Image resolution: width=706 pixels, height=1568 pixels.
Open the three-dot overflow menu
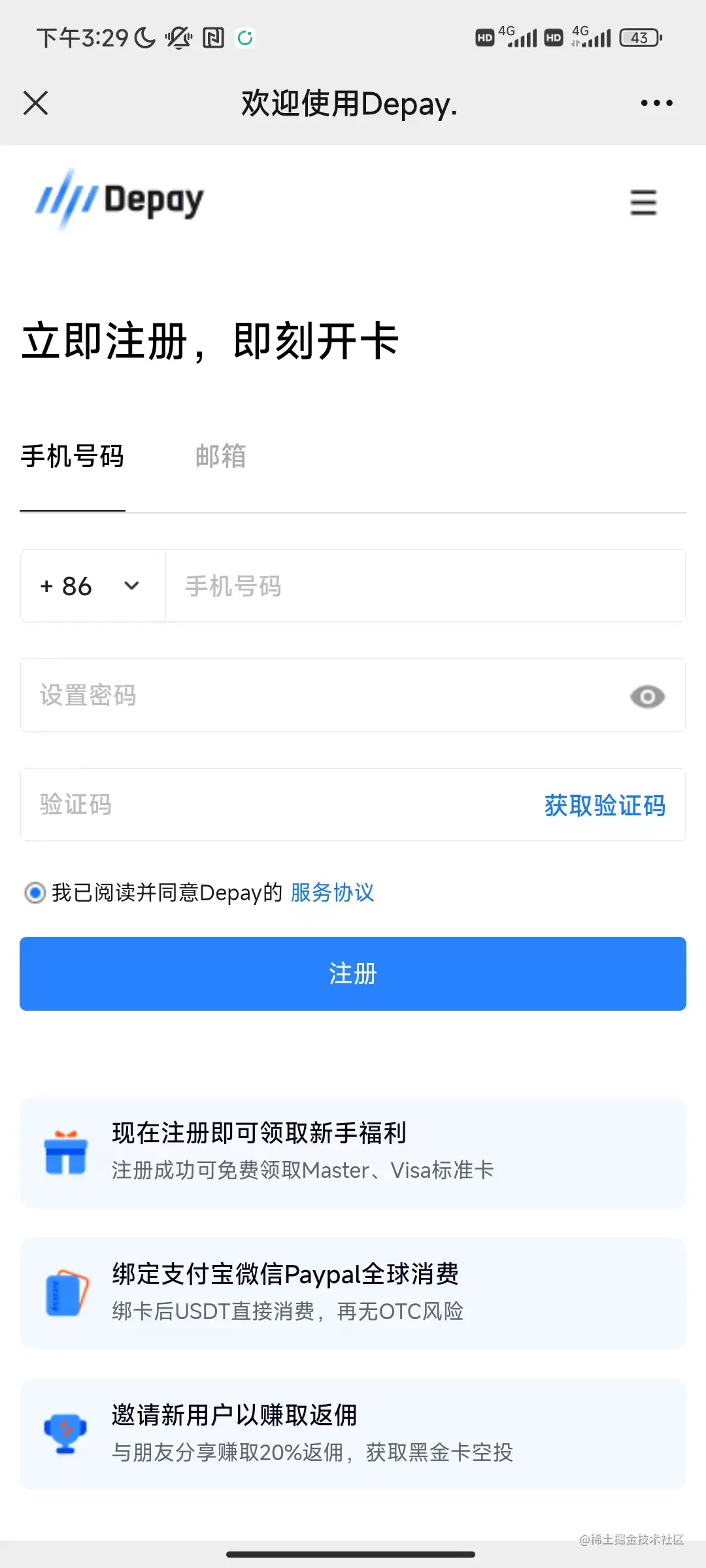coord(656,103)
